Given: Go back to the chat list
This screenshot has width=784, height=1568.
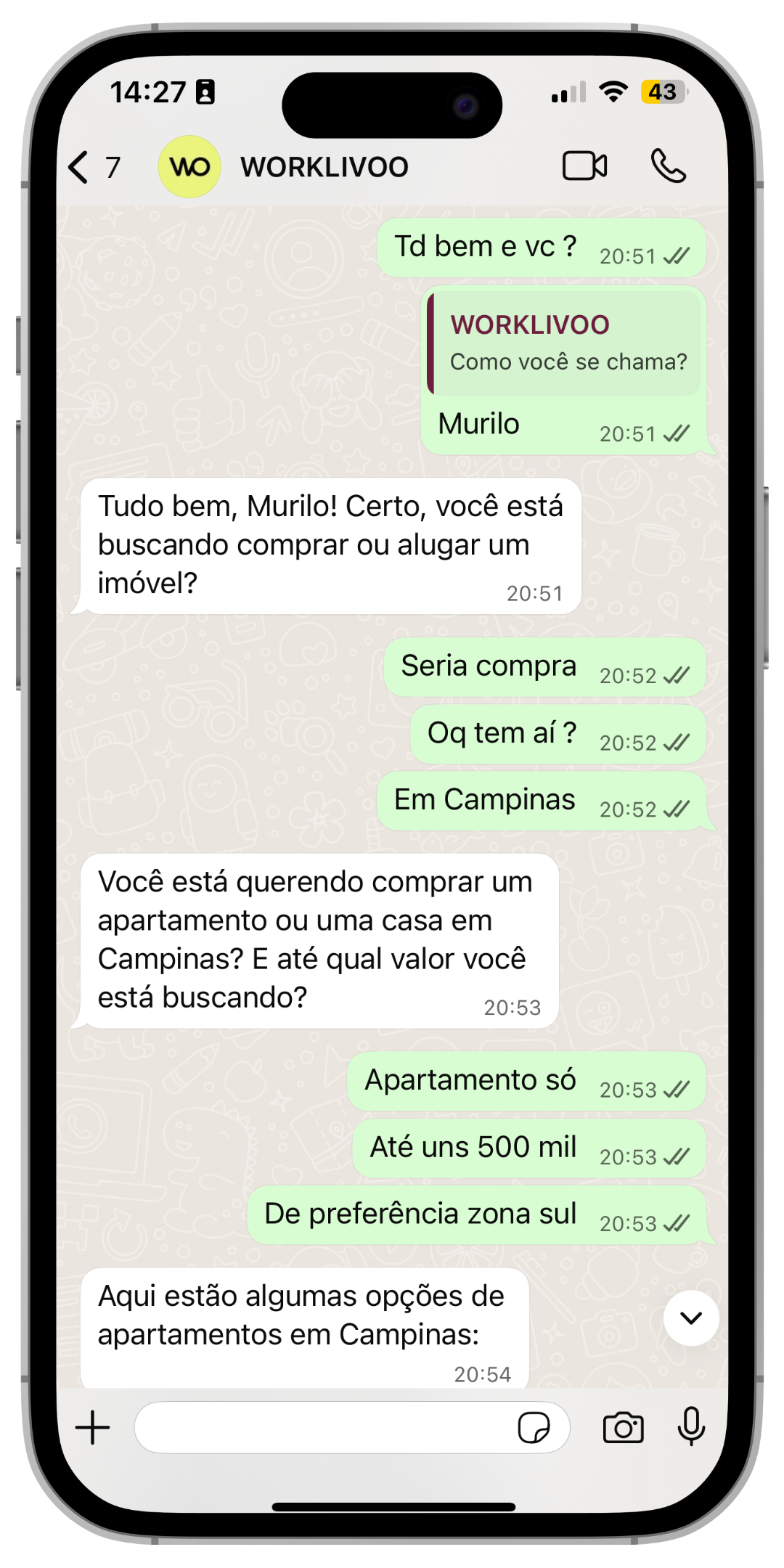Looking at the screenshot, I should pyautogui.click(x=93, y=167).
